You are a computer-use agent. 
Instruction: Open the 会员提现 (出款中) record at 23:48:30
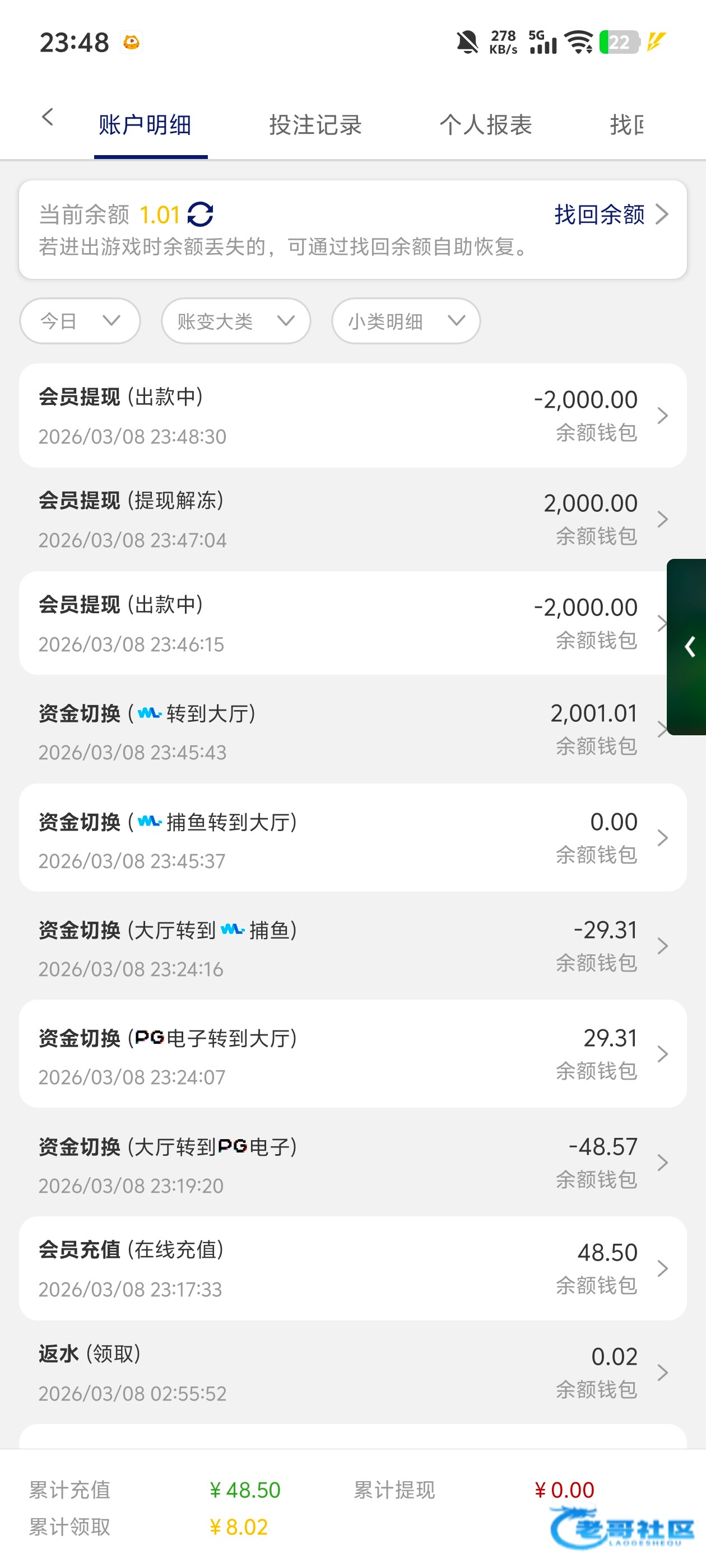(352, 416)
